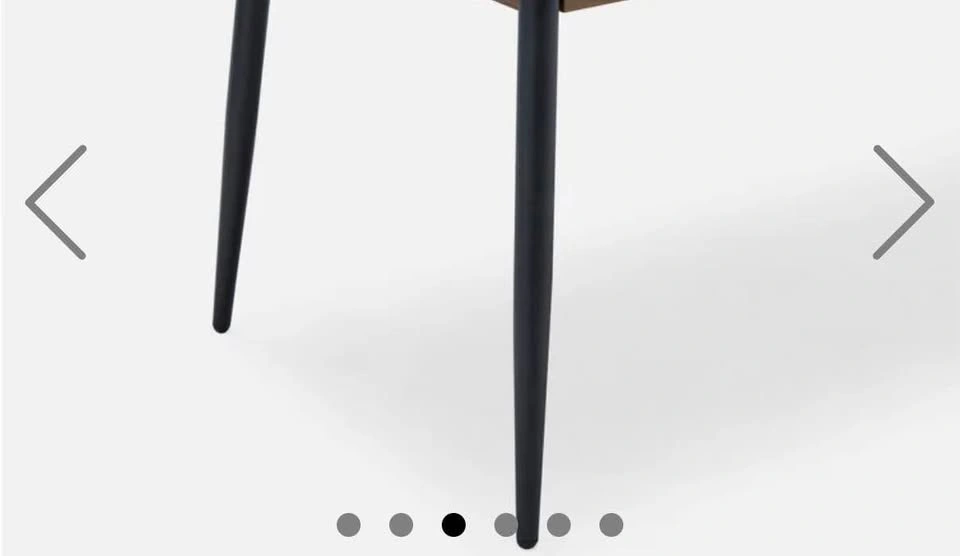This screenshot has height=556, width=960.
Task: Select the fourth carousel dot
Action: 506,525
